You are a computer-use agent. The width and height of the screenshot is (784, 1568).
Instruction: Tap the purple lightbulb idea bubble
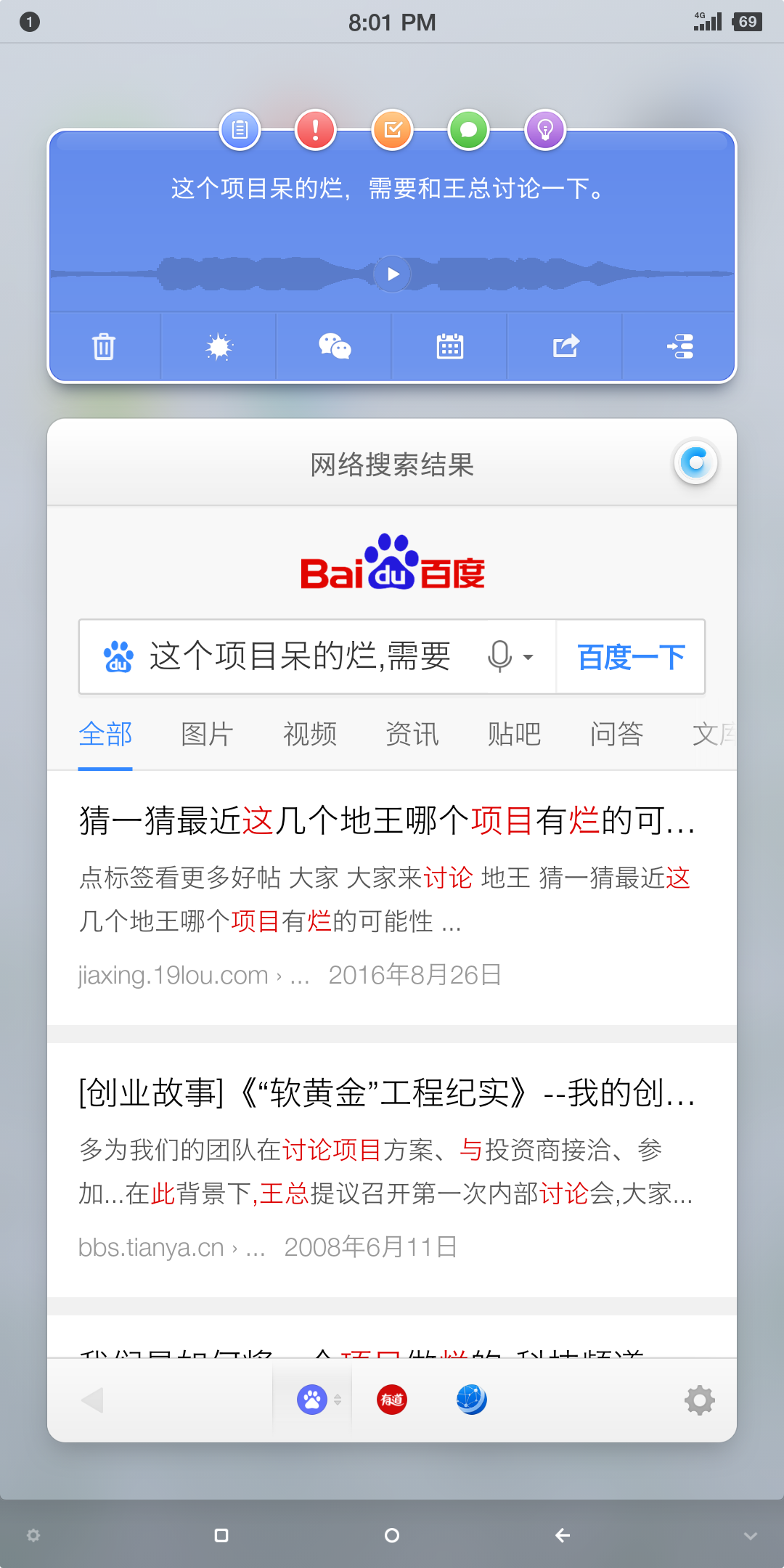point(545,131)
